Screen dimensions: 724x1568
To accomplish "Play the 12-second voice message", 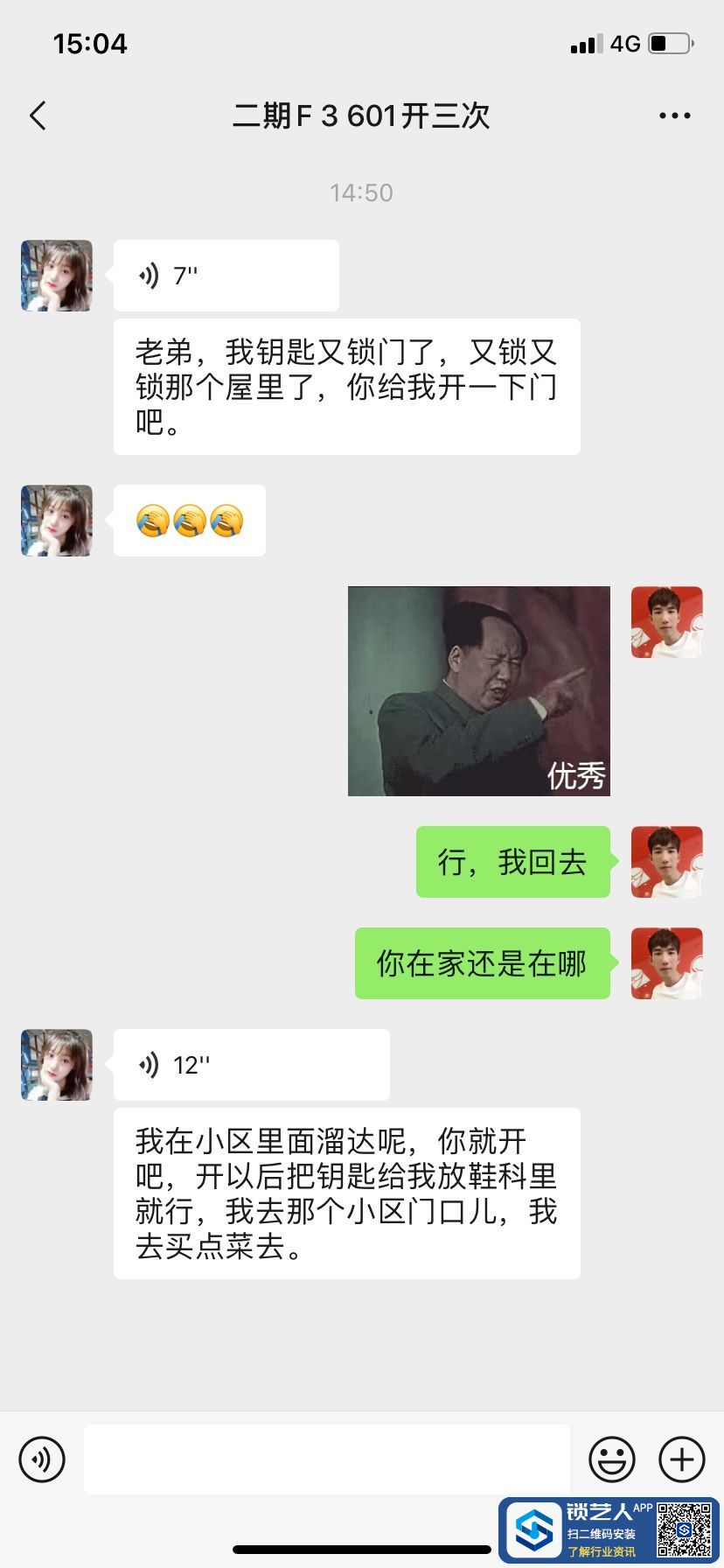I will (x=251, y=1065).
